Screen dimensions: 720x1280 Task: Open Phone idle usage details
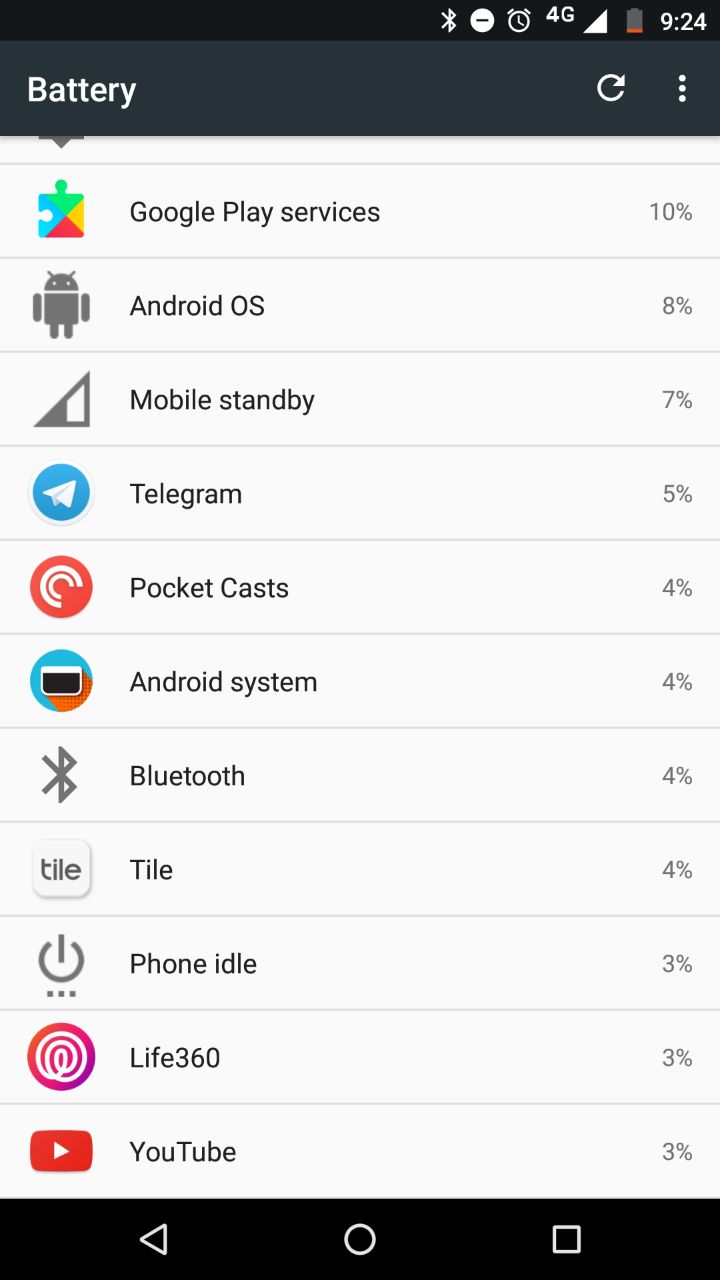[360, 963]
